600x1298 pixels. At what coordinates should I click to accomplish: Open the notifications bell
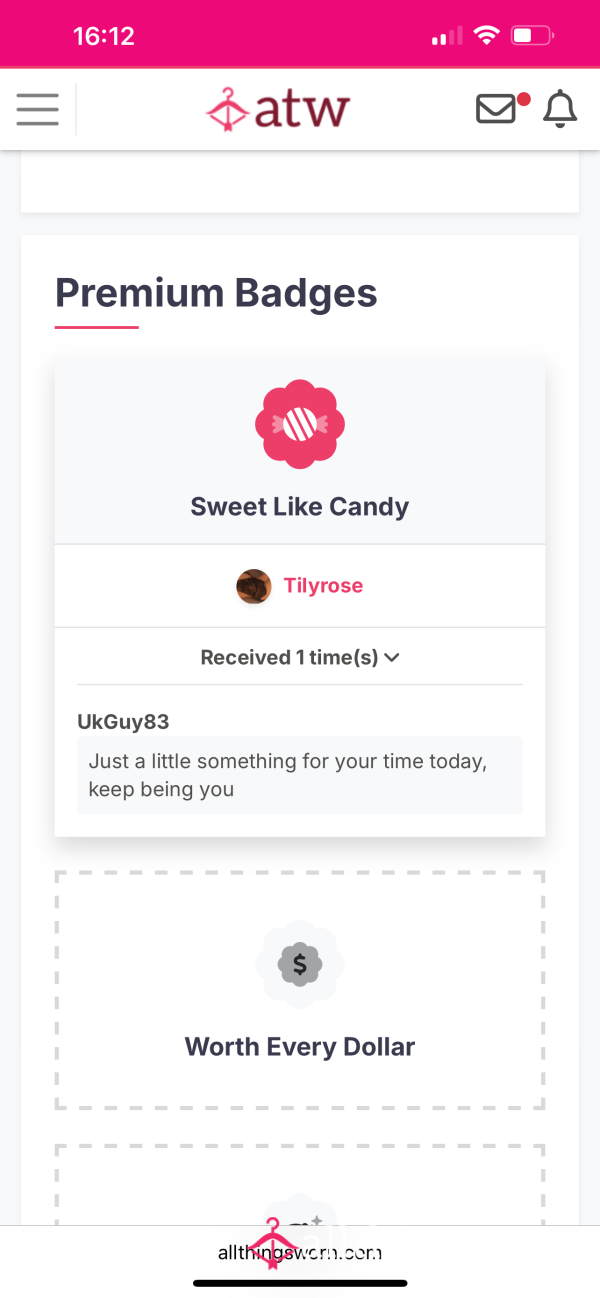pos(560,109)
